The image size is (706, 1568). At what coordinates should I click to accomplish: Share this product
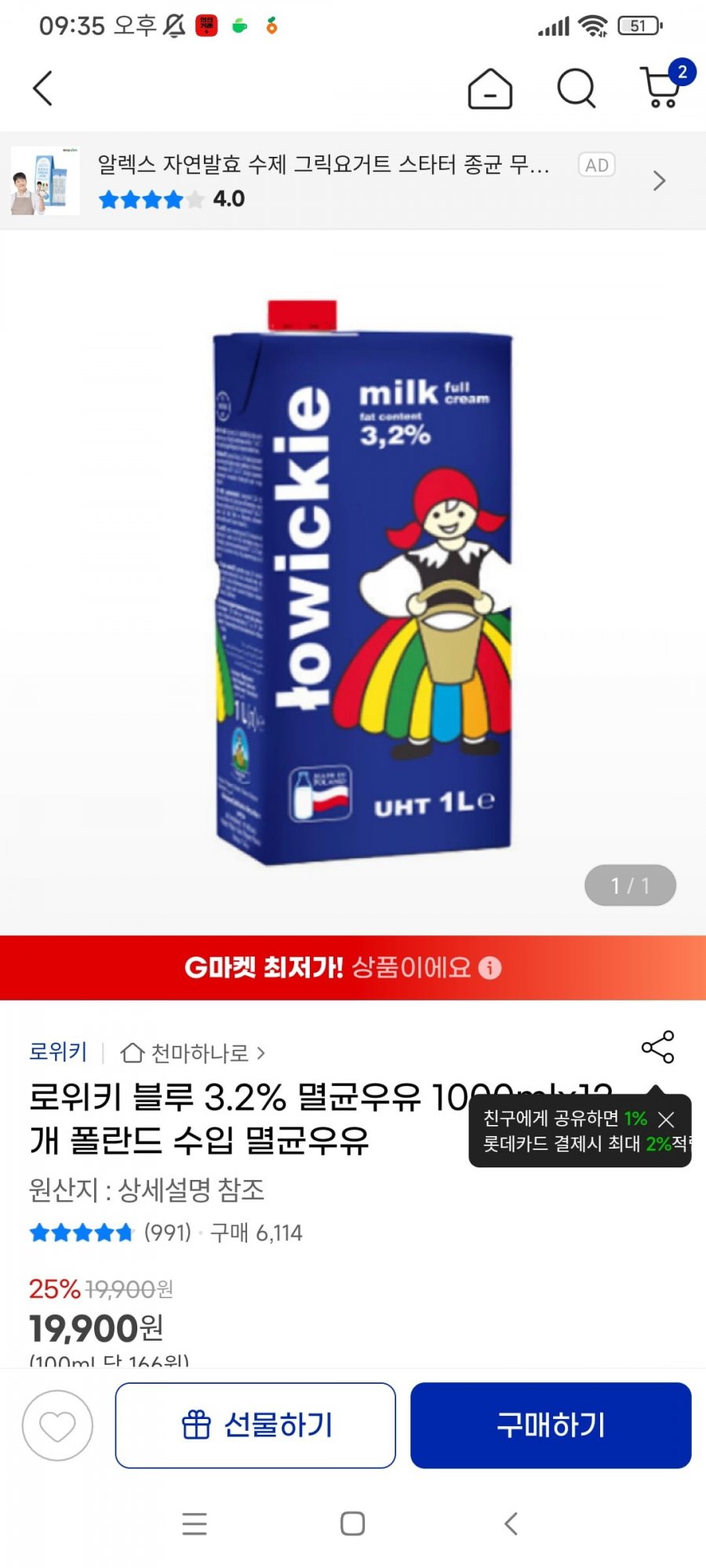(657, 1047)
